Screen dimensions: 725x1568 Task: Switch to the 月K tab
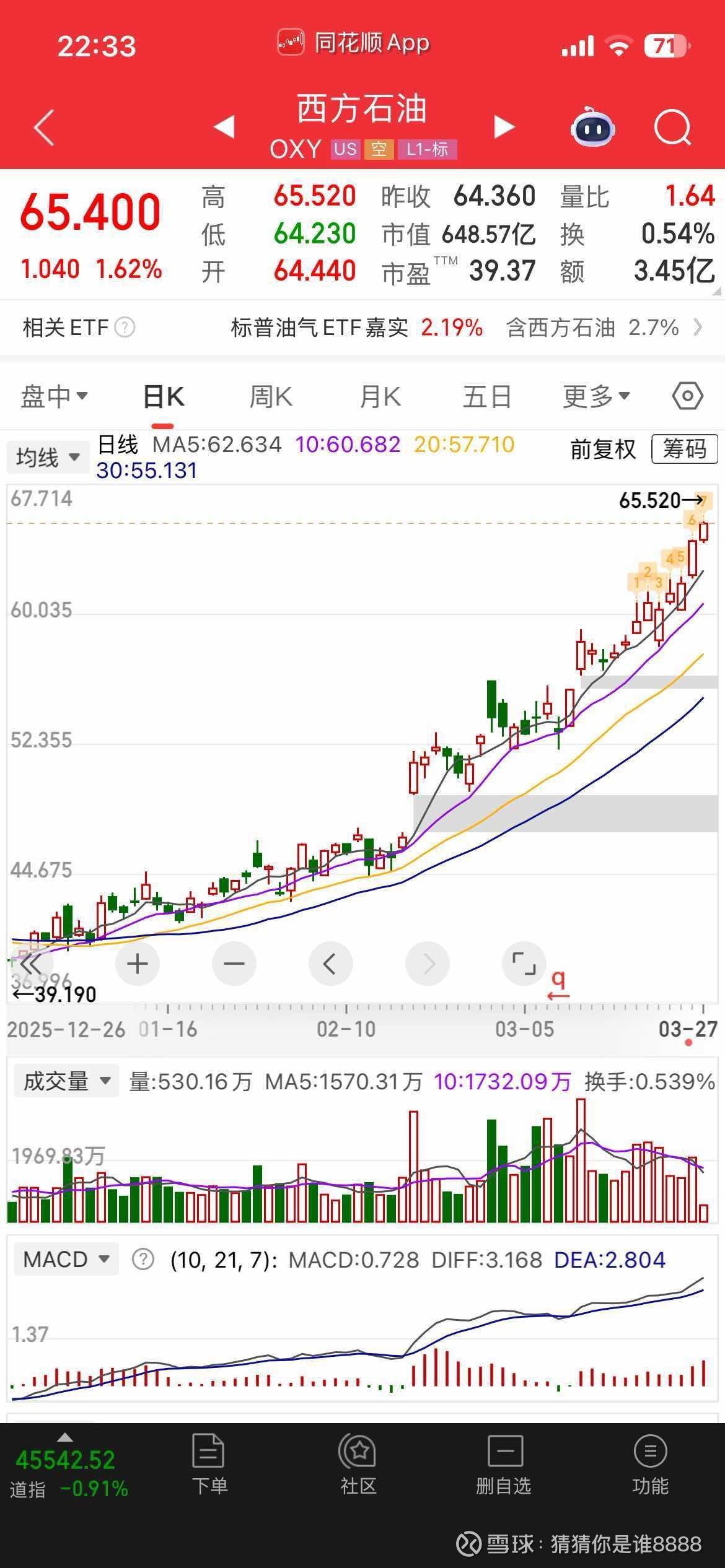pyautogui.click(x=380, y=396)
